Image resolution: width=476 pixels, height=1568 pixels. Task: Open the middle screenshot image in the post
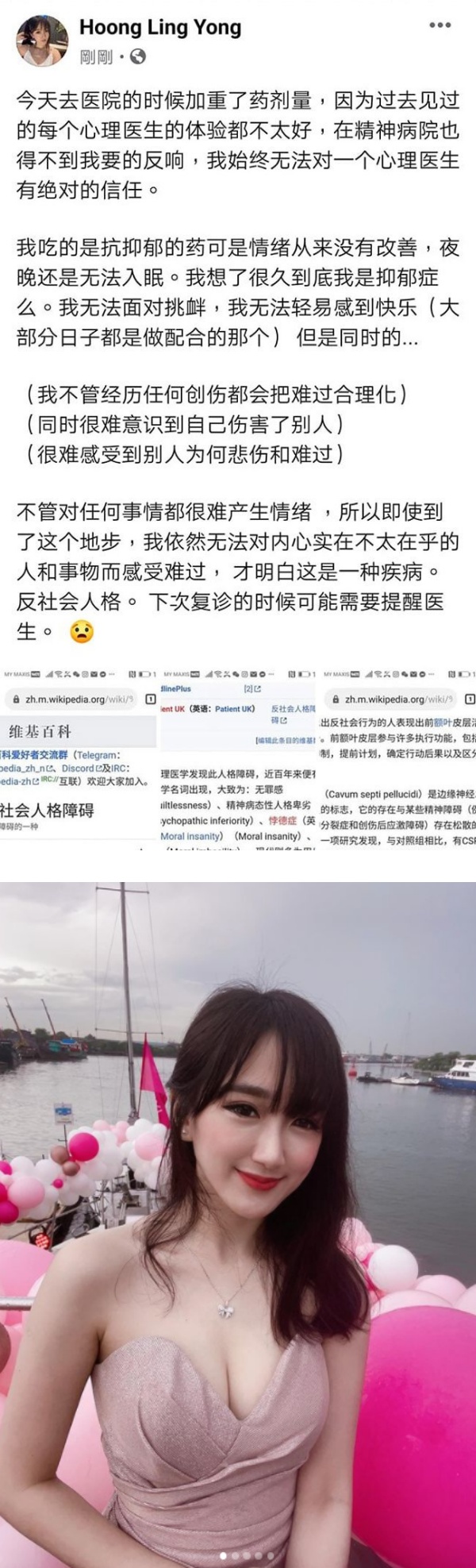click(238, 760)
